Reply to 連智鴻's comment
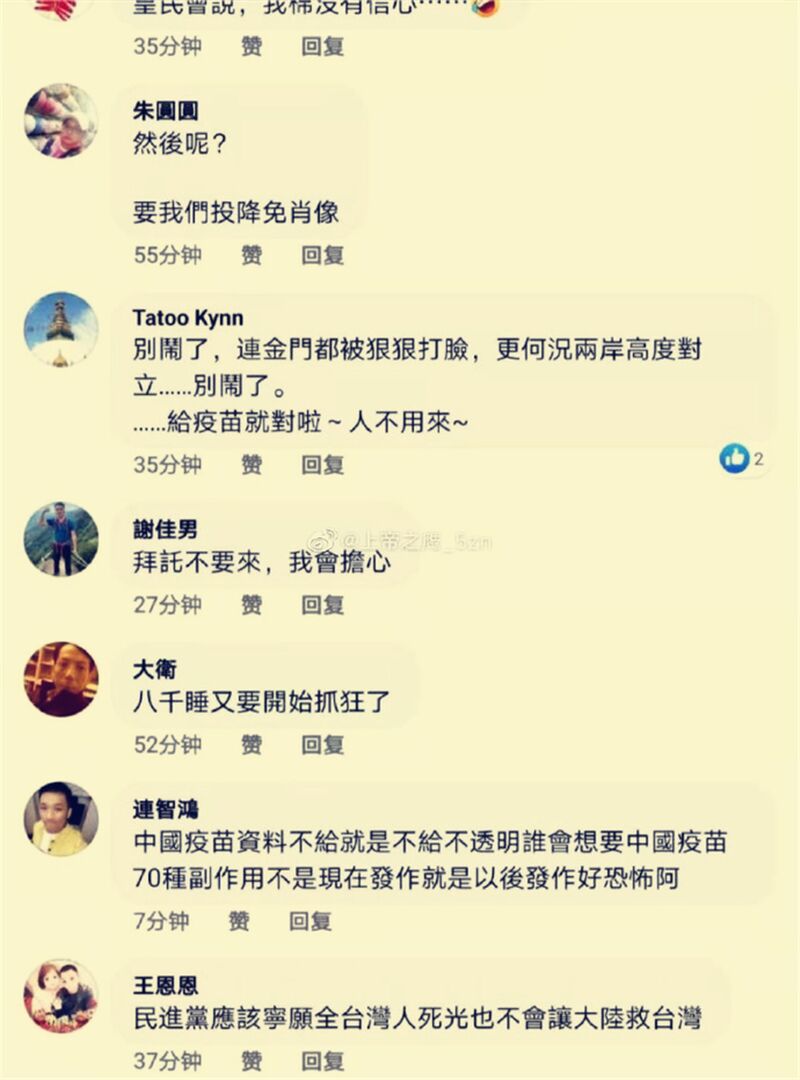The width and height of the screenshot is (800, 1080). click(x=310, y=921)
